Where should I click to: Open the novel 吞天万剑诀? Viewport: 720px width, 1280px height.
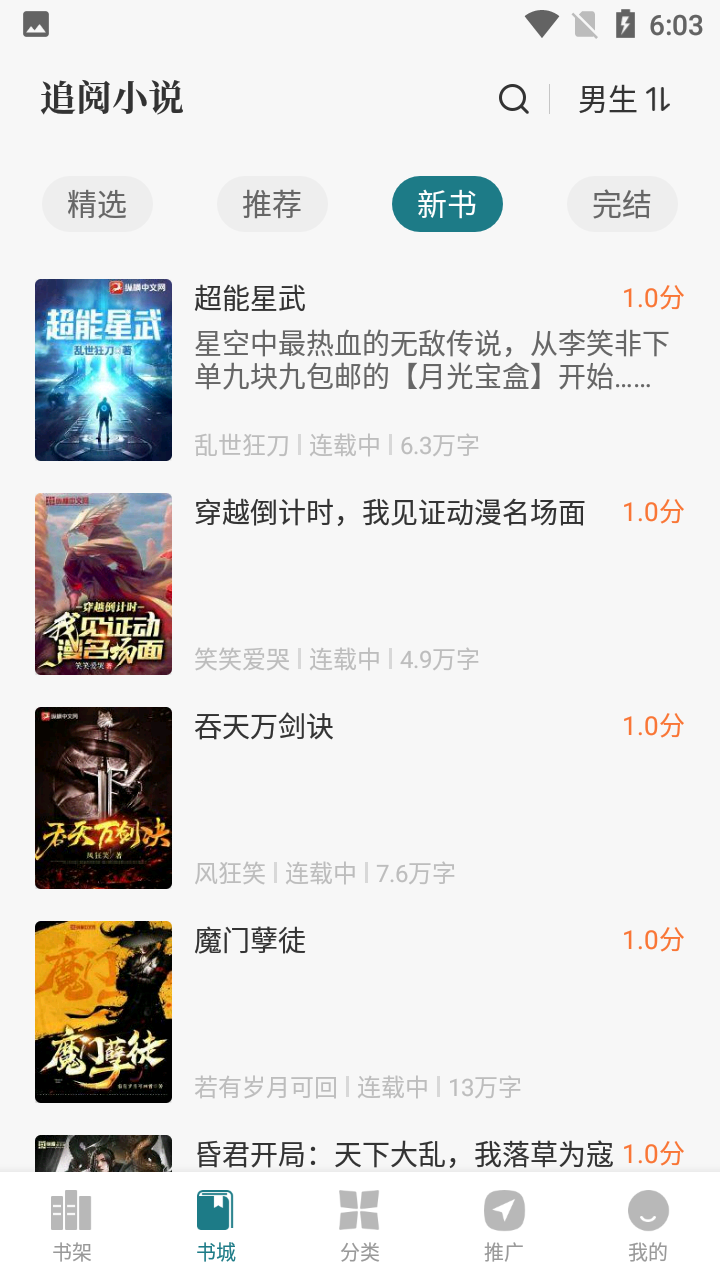(360, 798)
